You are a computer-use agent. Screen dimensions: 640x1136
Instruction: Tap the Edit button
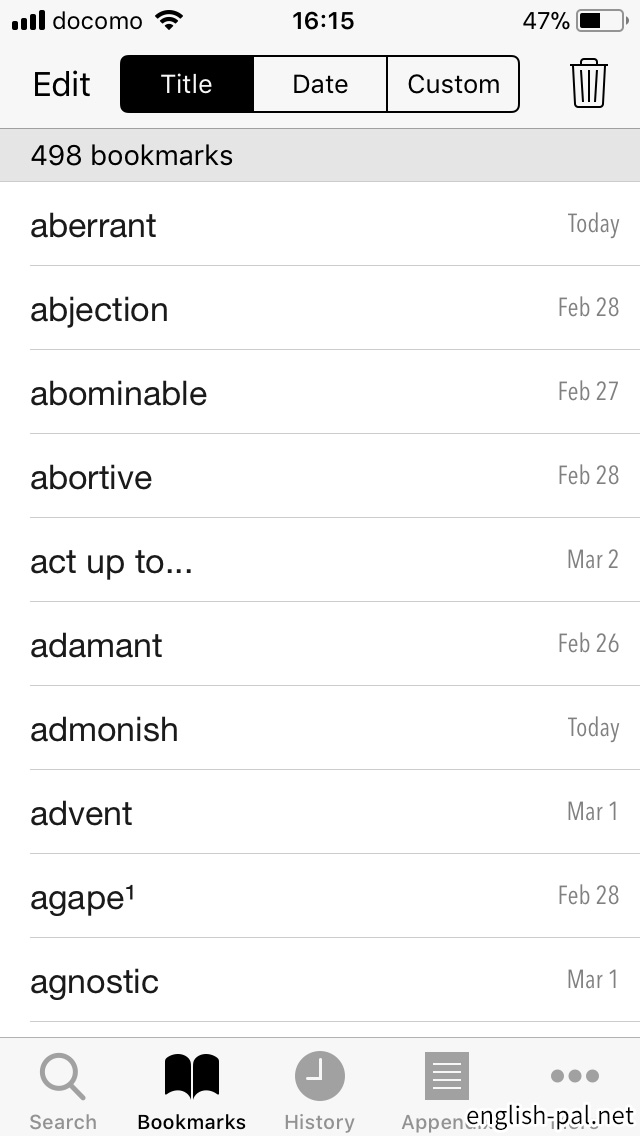point(62,84)
